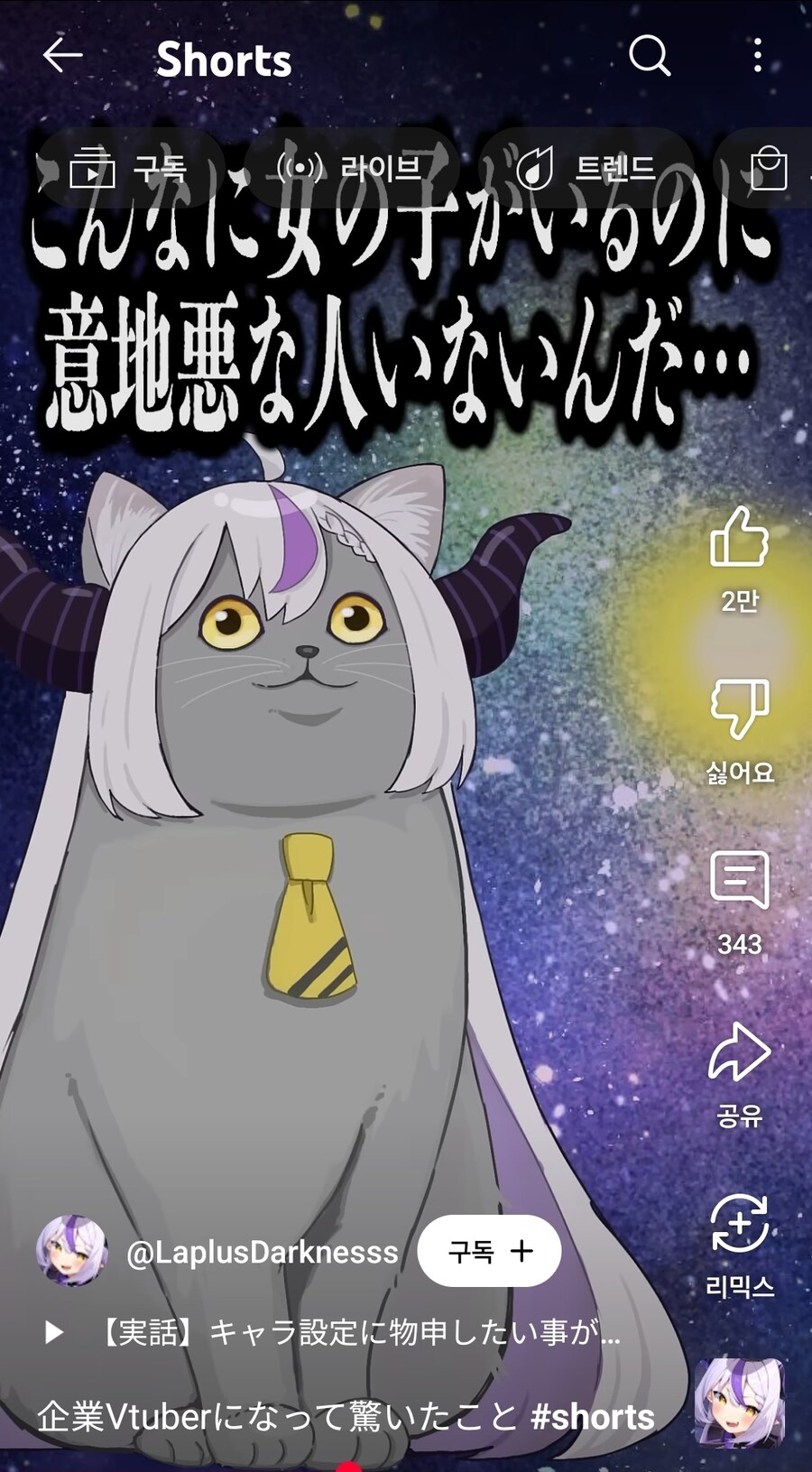This screenshot has height=1472, width=812.
Task: Subscribe with the 구독 + button
Action: 489,1251
